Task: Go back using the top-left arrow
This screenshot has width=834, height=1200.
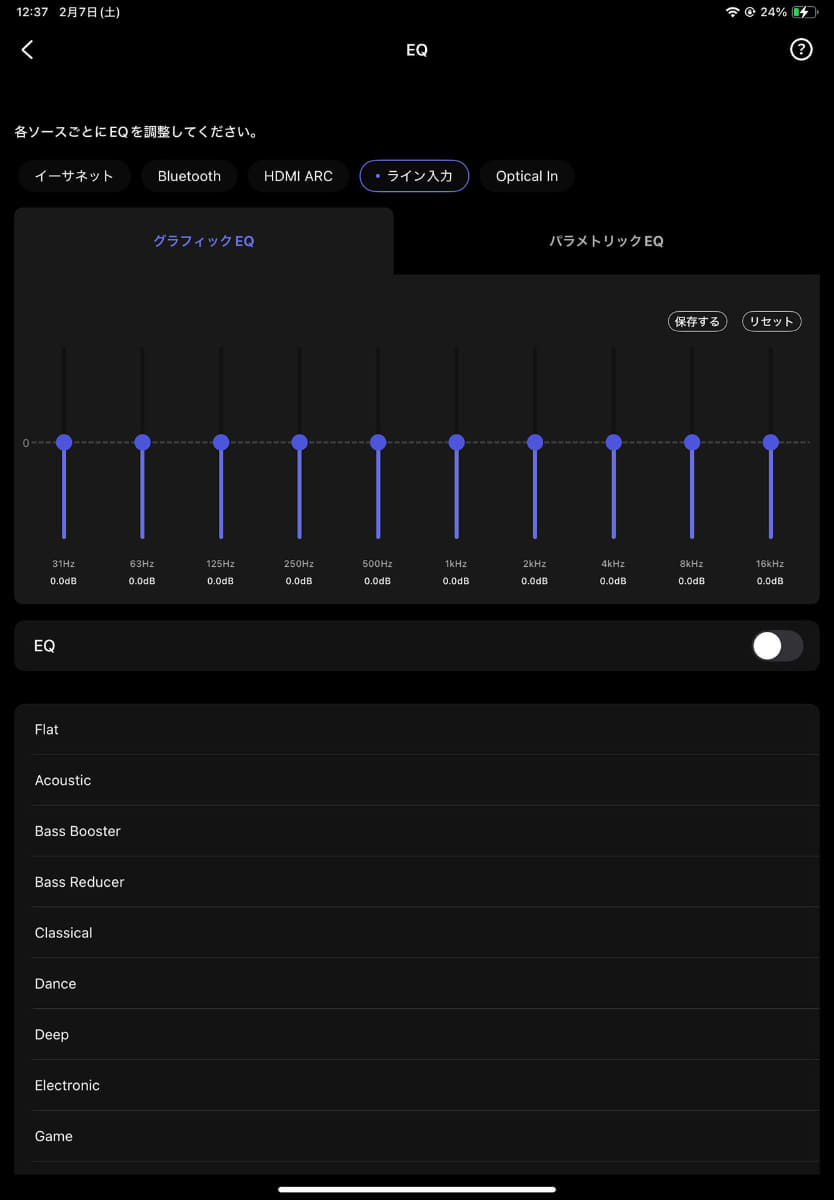Action: point(27,50)
